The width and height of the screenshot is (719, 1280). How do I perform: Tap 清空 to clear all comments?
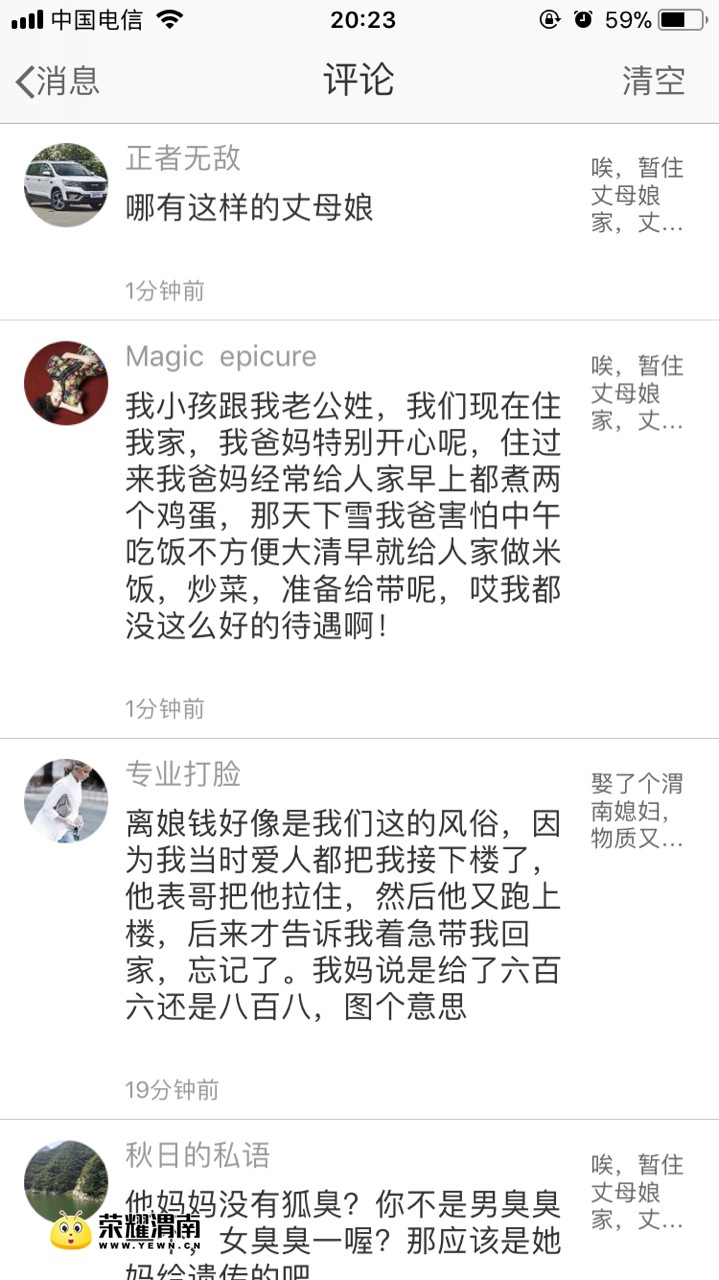[653, 81]
